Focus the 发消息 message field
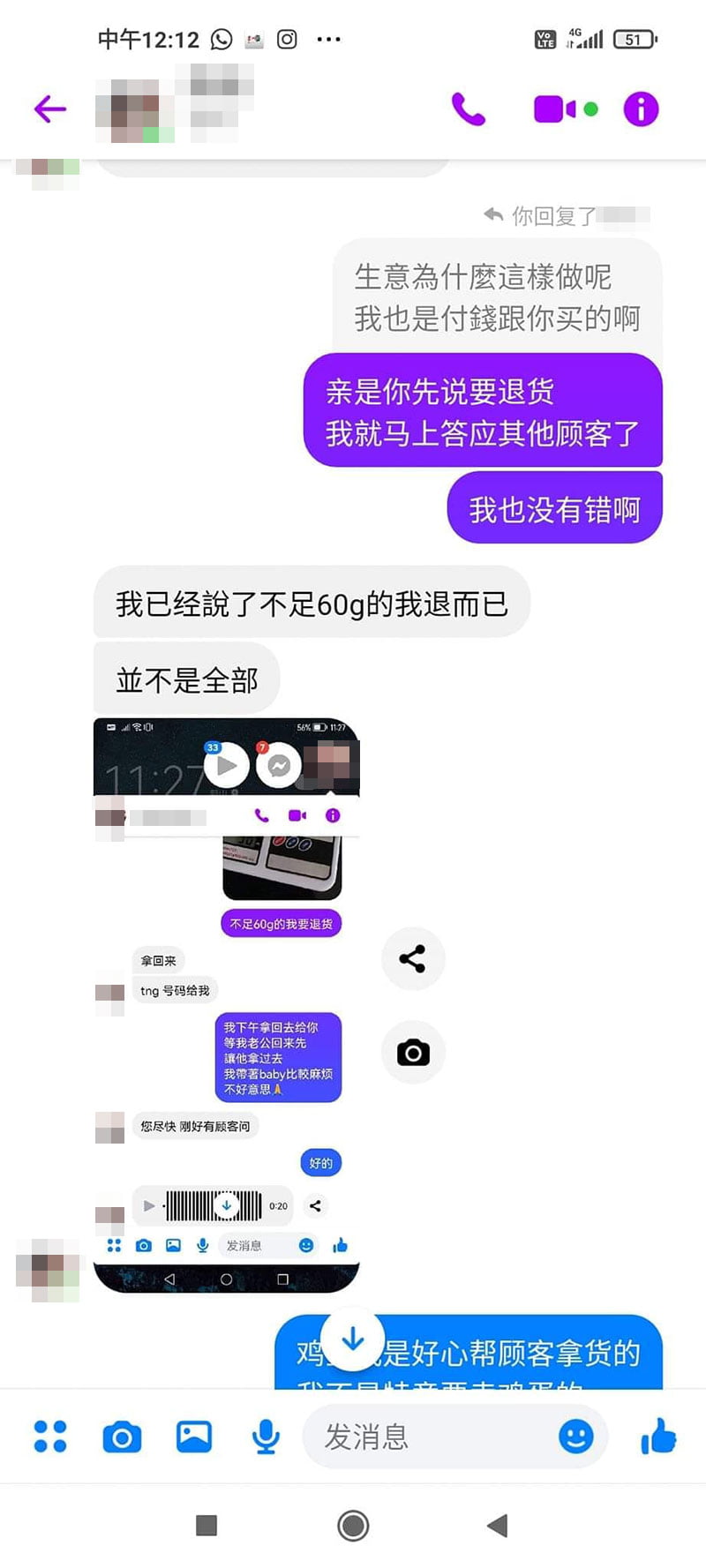The height and width of the screenshot is (1568, 706). [x=424, y=1437]
